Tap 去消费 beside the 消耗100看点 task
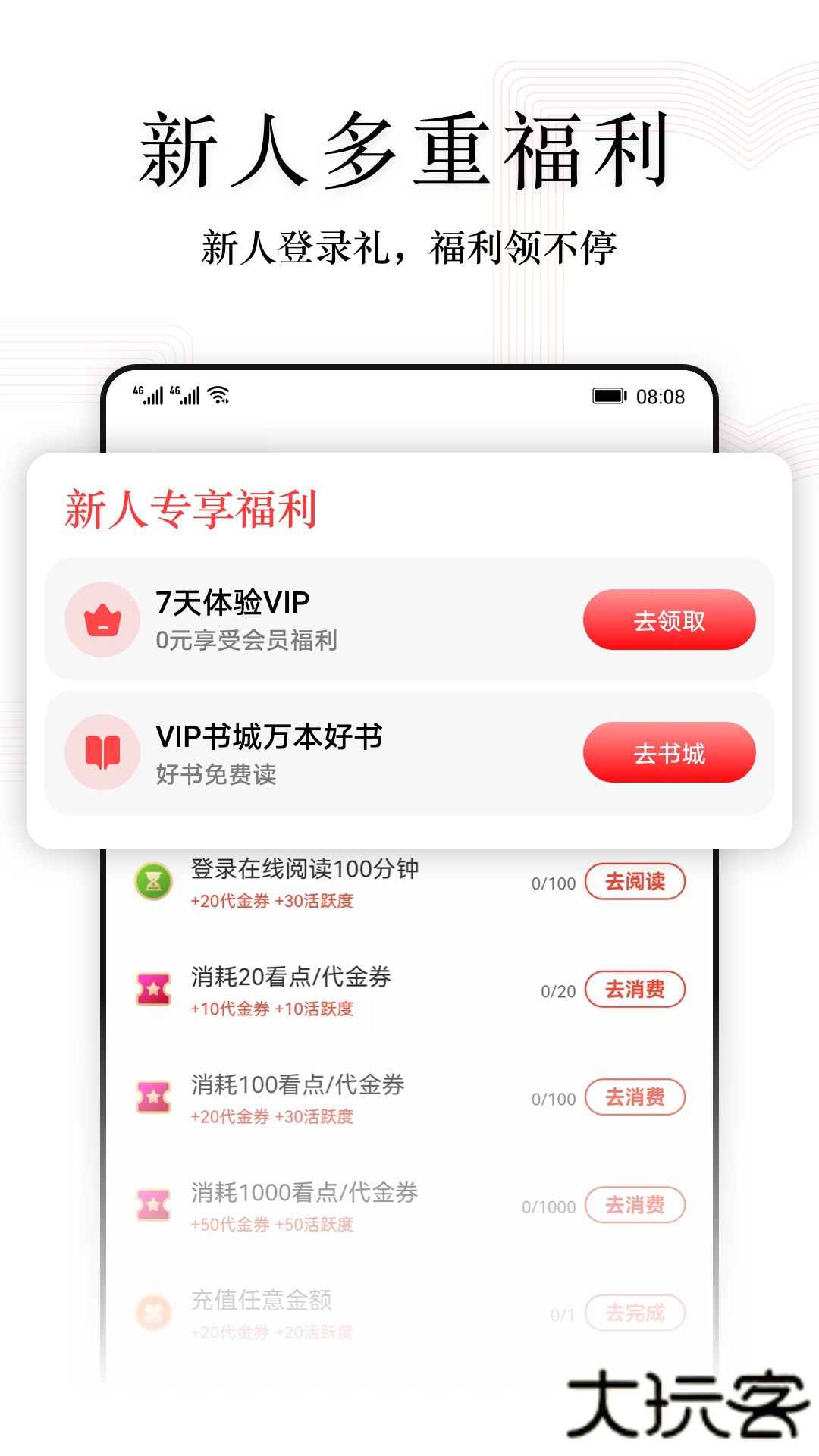This screenshot has height=1456, width=819. click(x=633, y=1097)
